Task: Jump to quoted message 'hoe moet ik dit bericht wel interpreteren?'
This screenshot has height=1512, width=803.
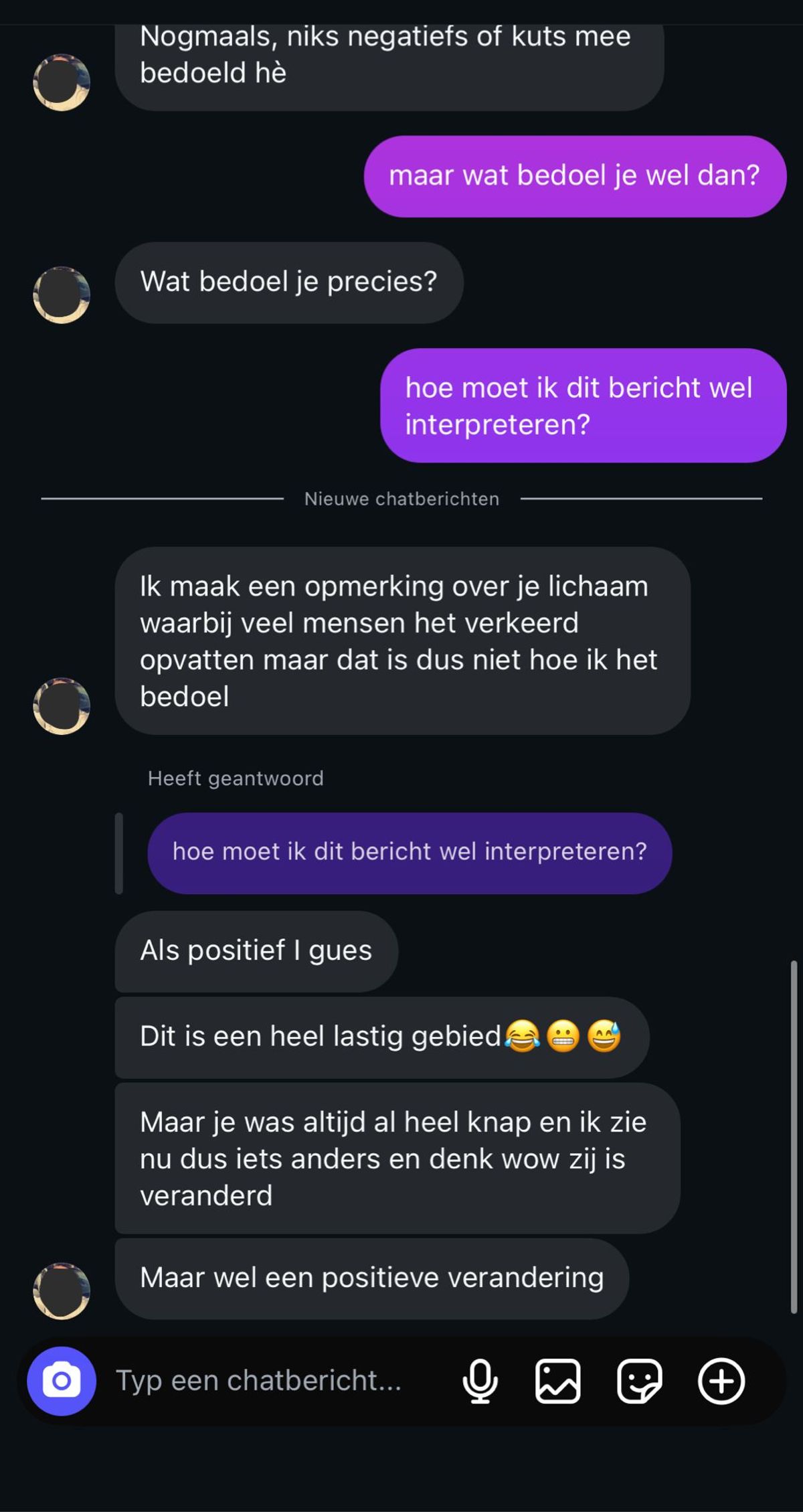Action: pyautogui.click(x=410, y=852)
